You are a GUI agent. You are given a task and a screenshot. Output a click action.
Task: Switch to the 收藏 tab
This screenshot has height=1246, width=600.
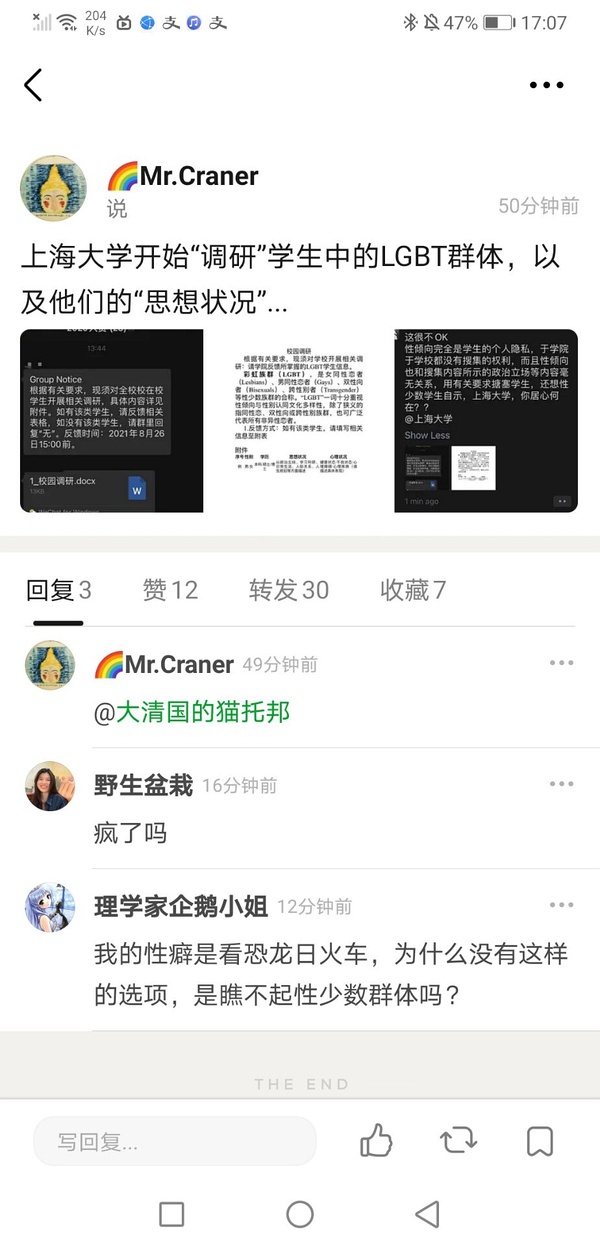(412, 590)
